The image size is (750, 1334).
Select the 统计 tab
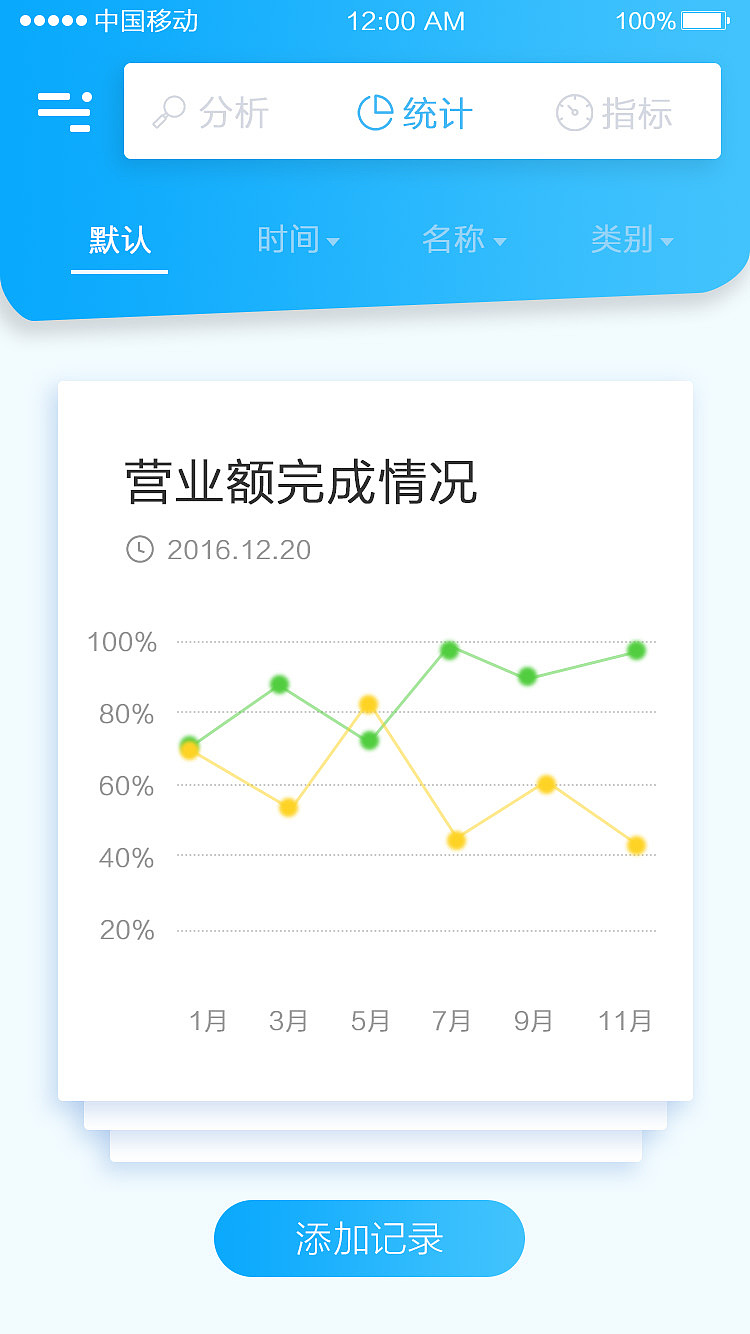(x=435, y=111)
